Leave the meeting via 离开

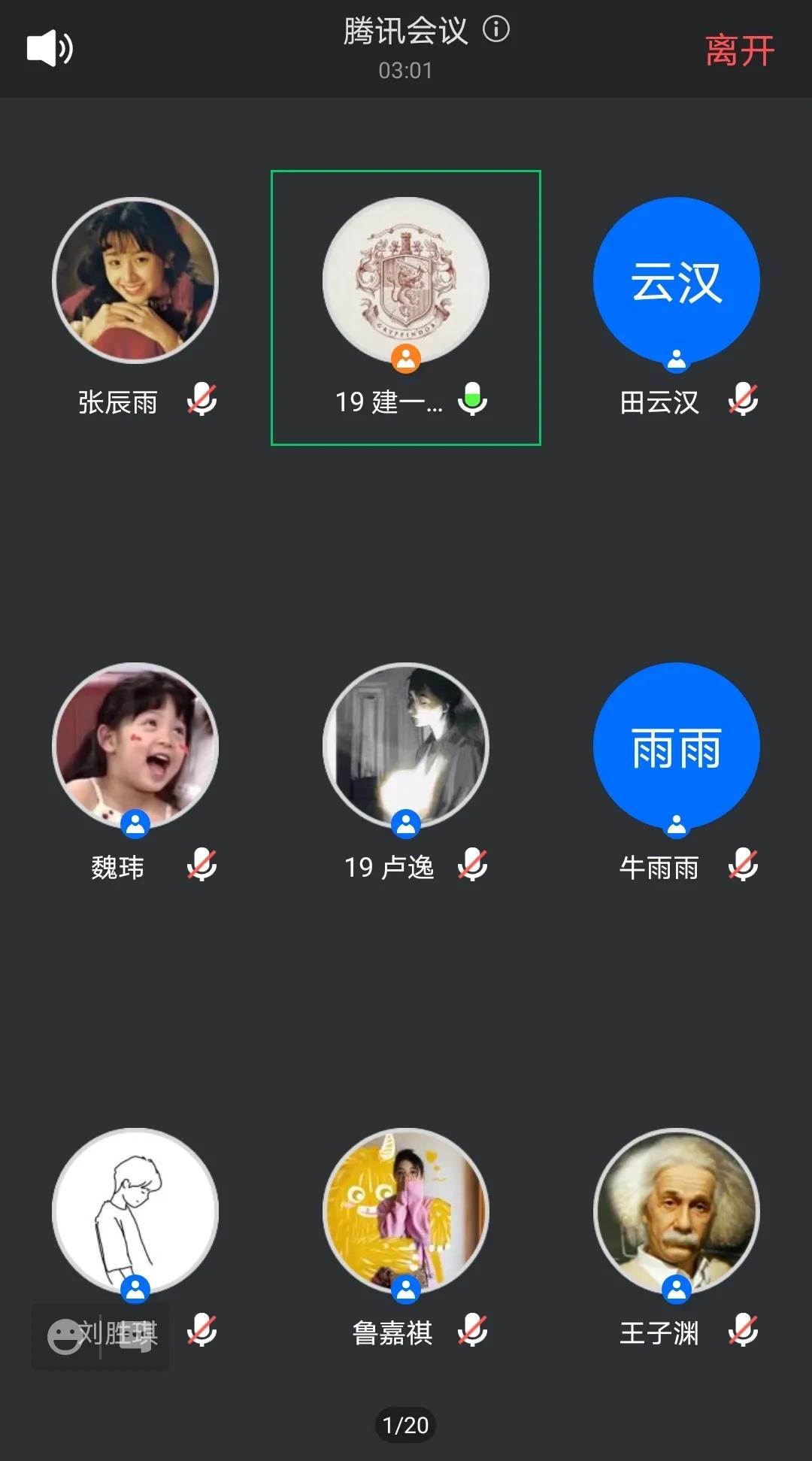739,50
